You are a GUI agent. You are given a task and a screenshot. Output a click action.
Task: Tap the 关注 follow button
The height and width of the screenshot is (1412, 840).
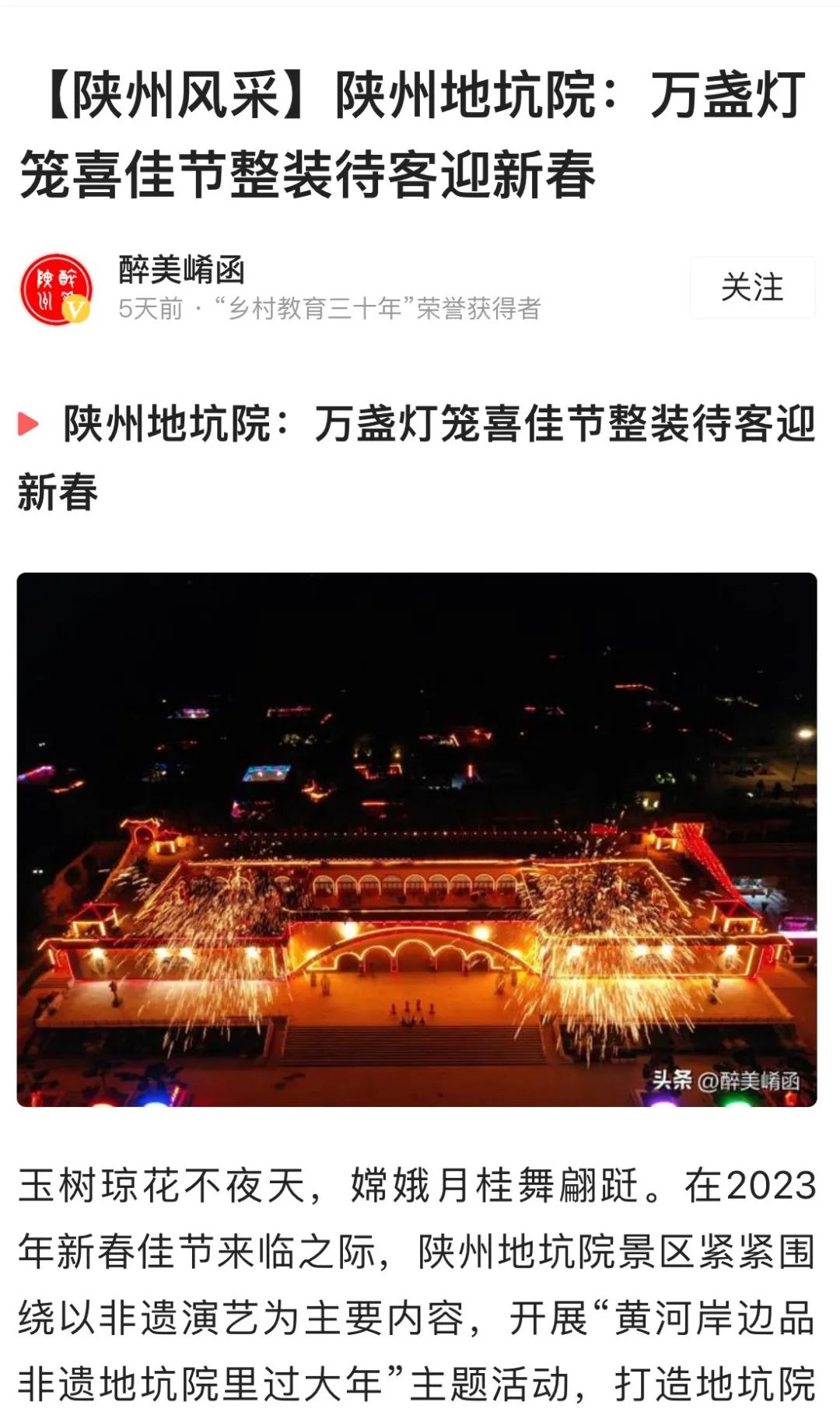tap(752, 287)
